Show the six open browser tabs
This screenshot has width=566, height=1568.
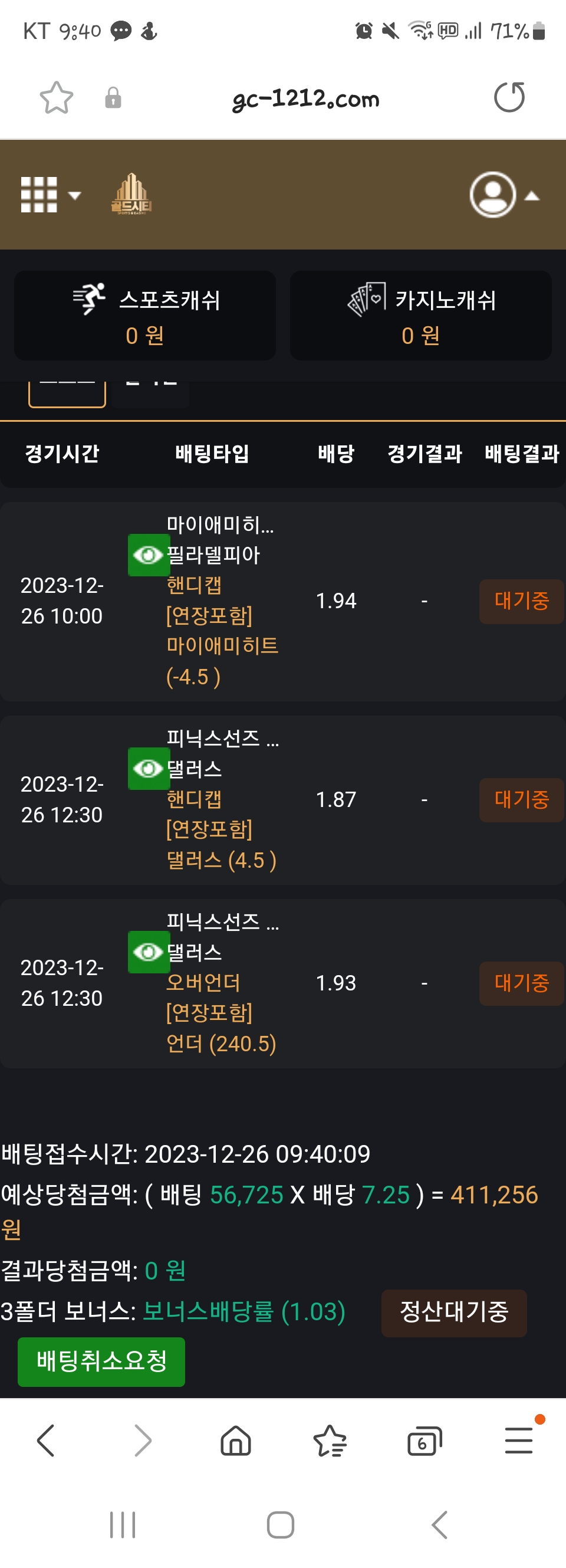(x=423, y=1440)
